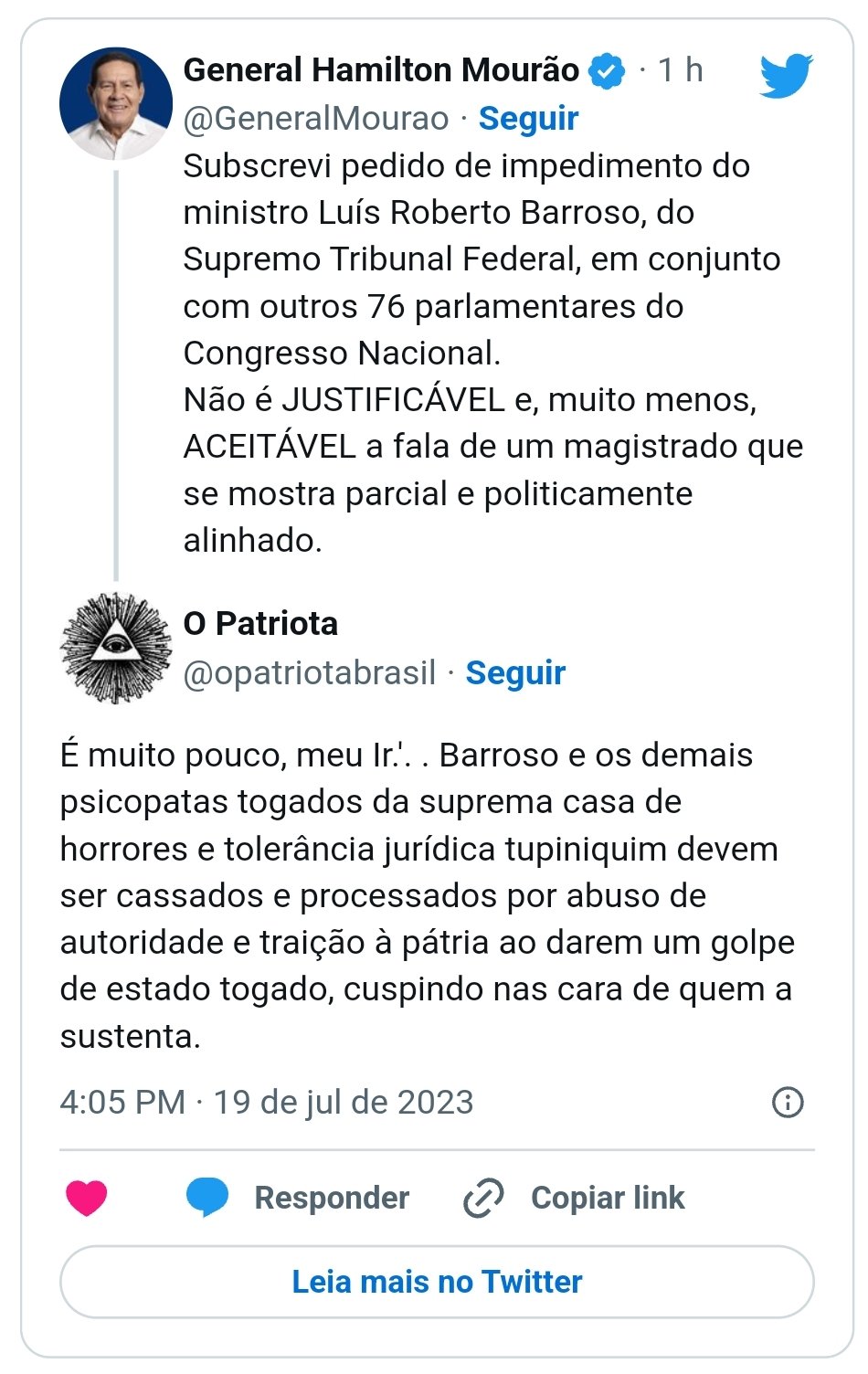868x1374 pixels.
Task: Tap Responder to reply to tweet
Action: pos(298,1198)
